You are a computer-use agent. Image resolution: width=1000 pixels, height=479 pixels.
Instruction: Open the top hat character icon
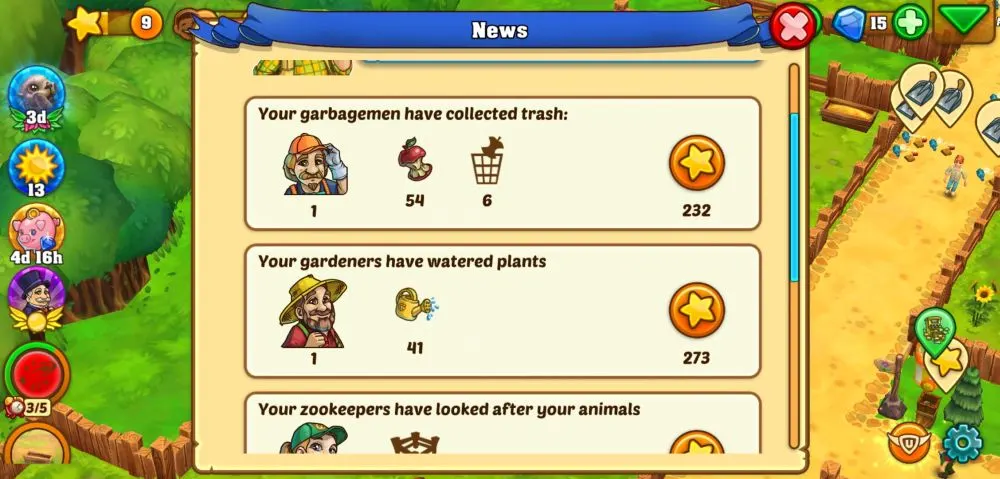(36, 296)
